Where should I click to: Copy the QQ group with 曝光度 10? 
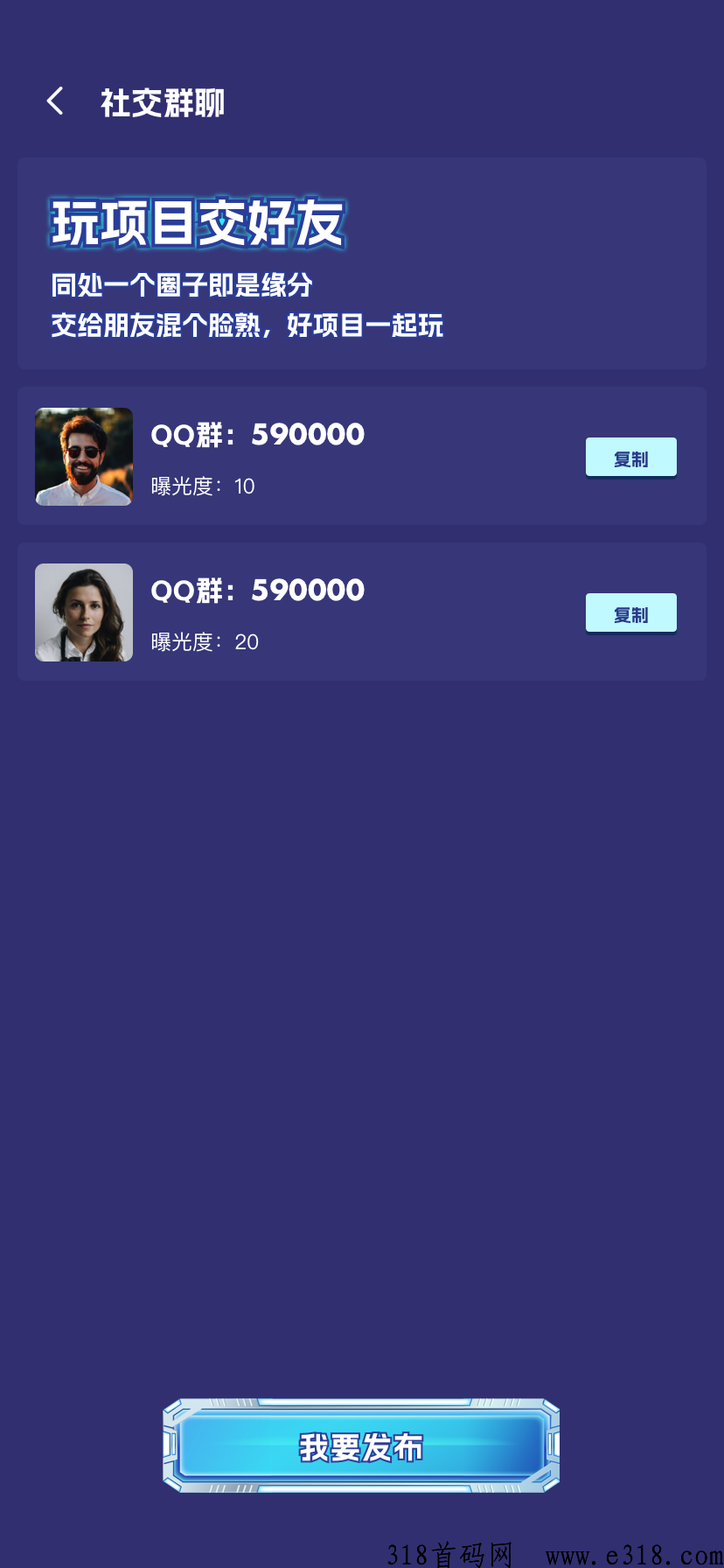coord(630,458)
